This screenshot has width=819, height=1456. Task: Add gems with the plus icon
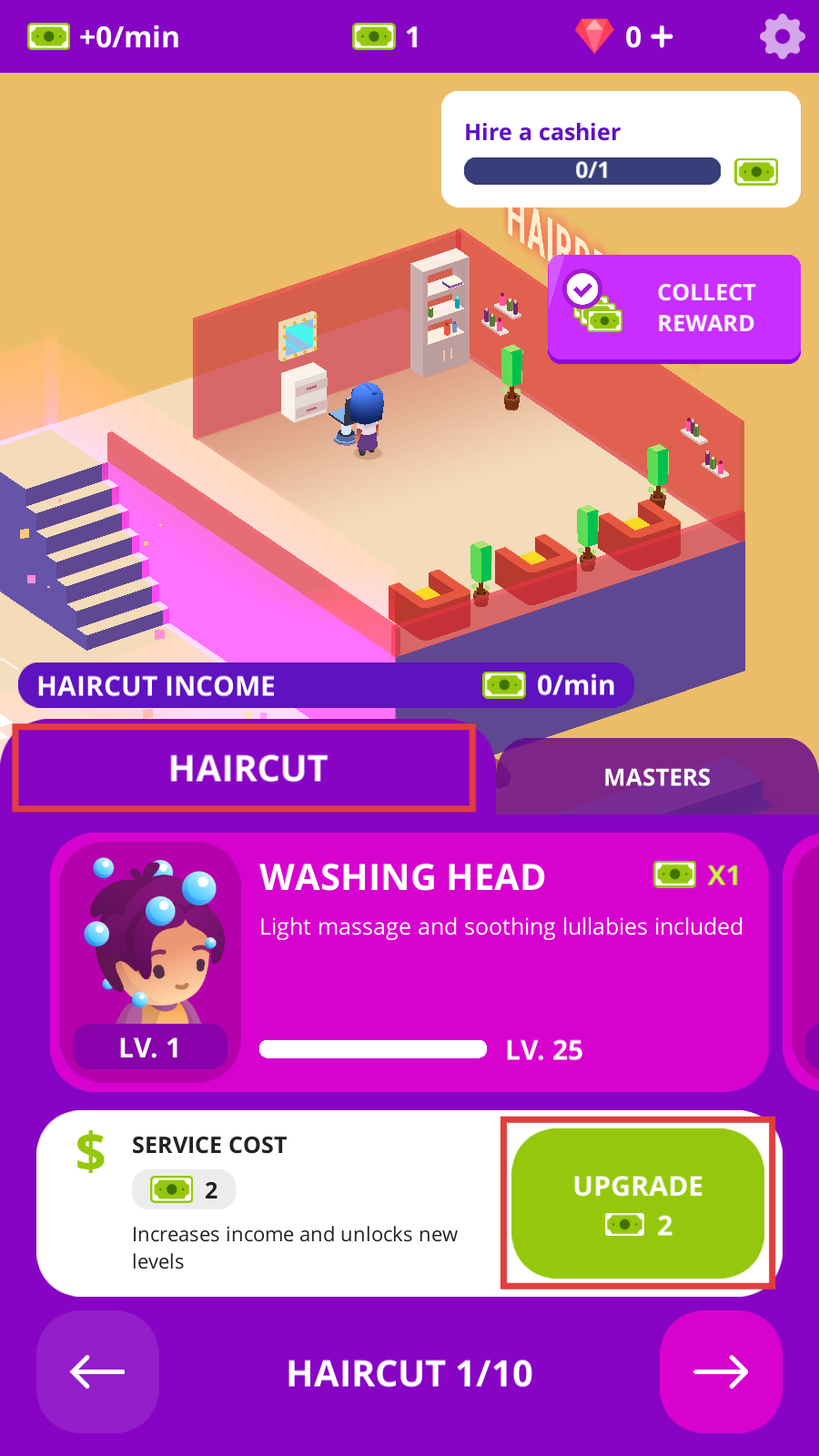662,36
